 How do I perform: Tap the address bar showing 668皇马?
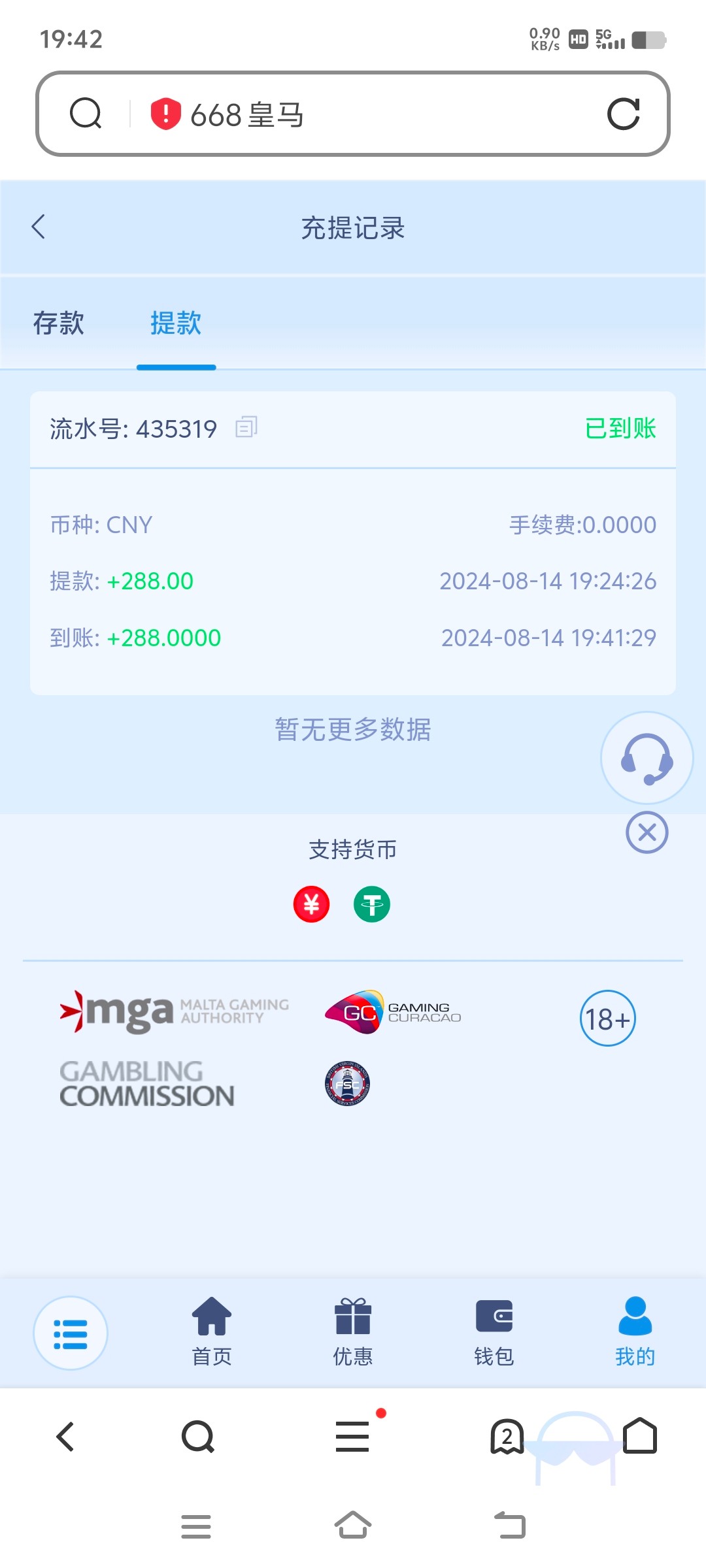point(353,114)
